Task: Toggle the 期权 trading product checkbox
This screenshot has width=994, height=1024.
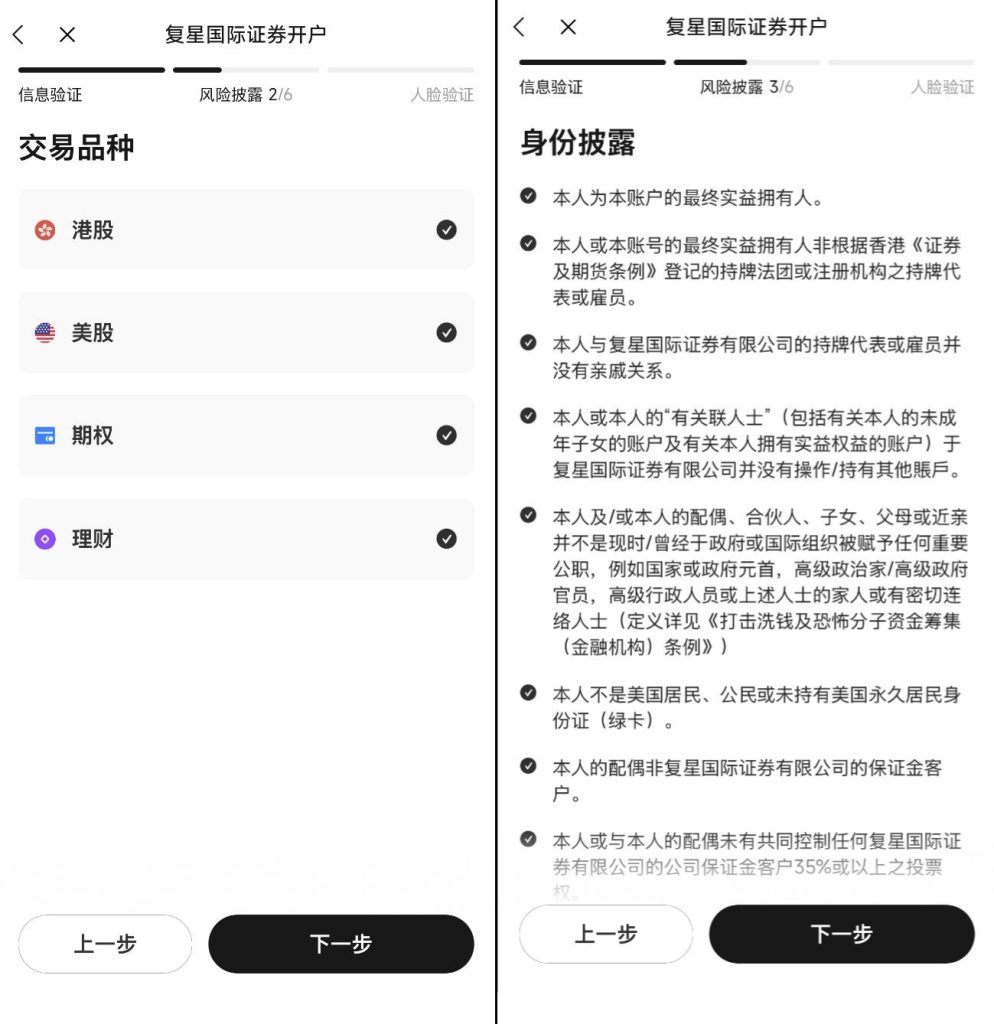Action: [x=446, y=436]
